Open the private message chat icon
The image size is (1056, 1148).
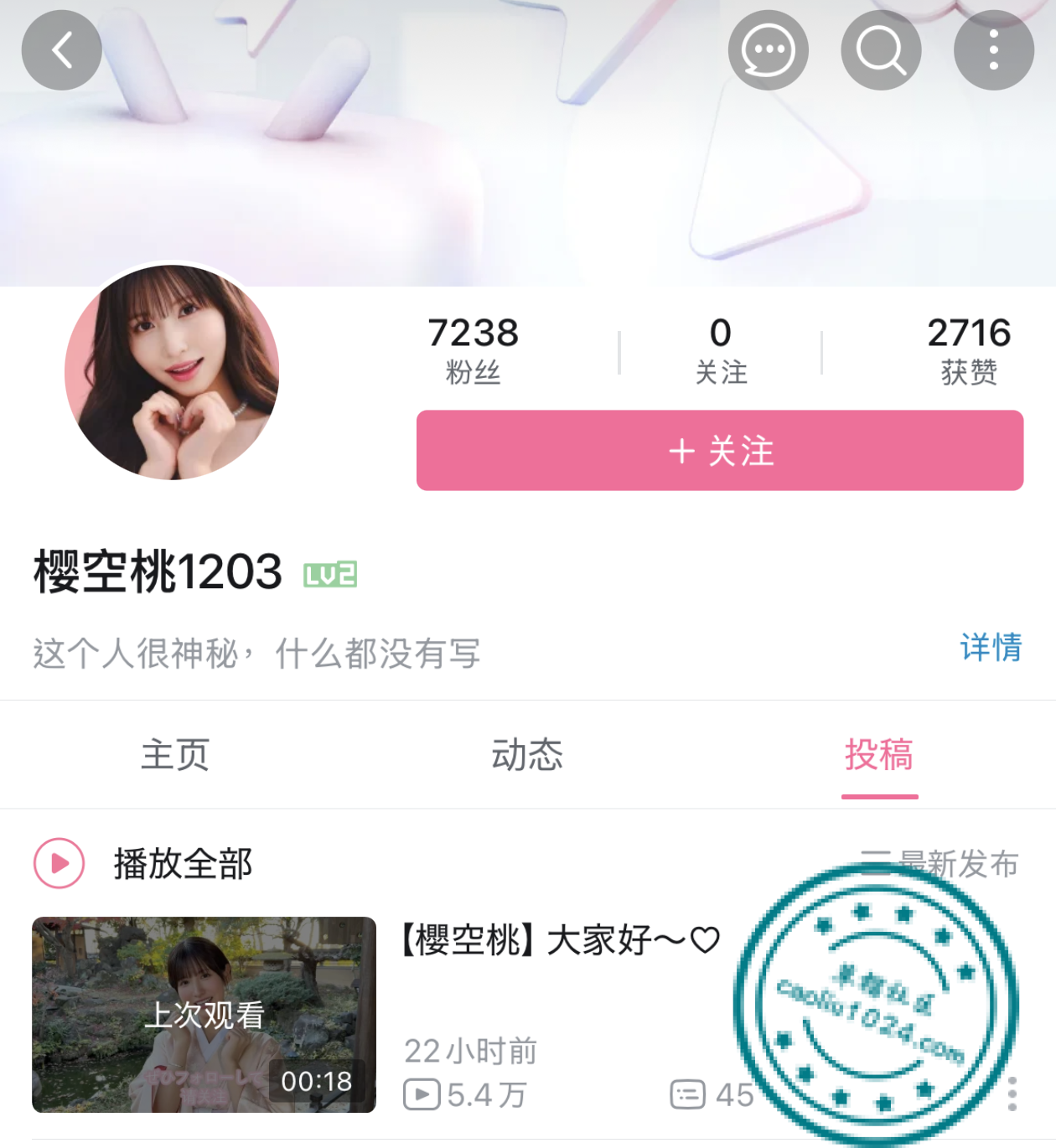pyautogui.click(x=768, y=50)
